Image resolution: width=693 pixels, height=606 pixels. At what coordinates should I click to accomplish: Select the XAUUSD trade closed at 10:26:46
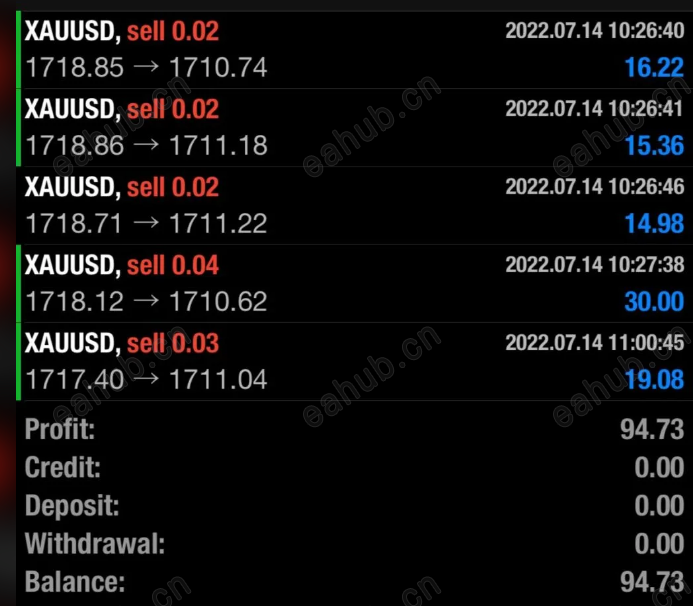pos(350,206)
